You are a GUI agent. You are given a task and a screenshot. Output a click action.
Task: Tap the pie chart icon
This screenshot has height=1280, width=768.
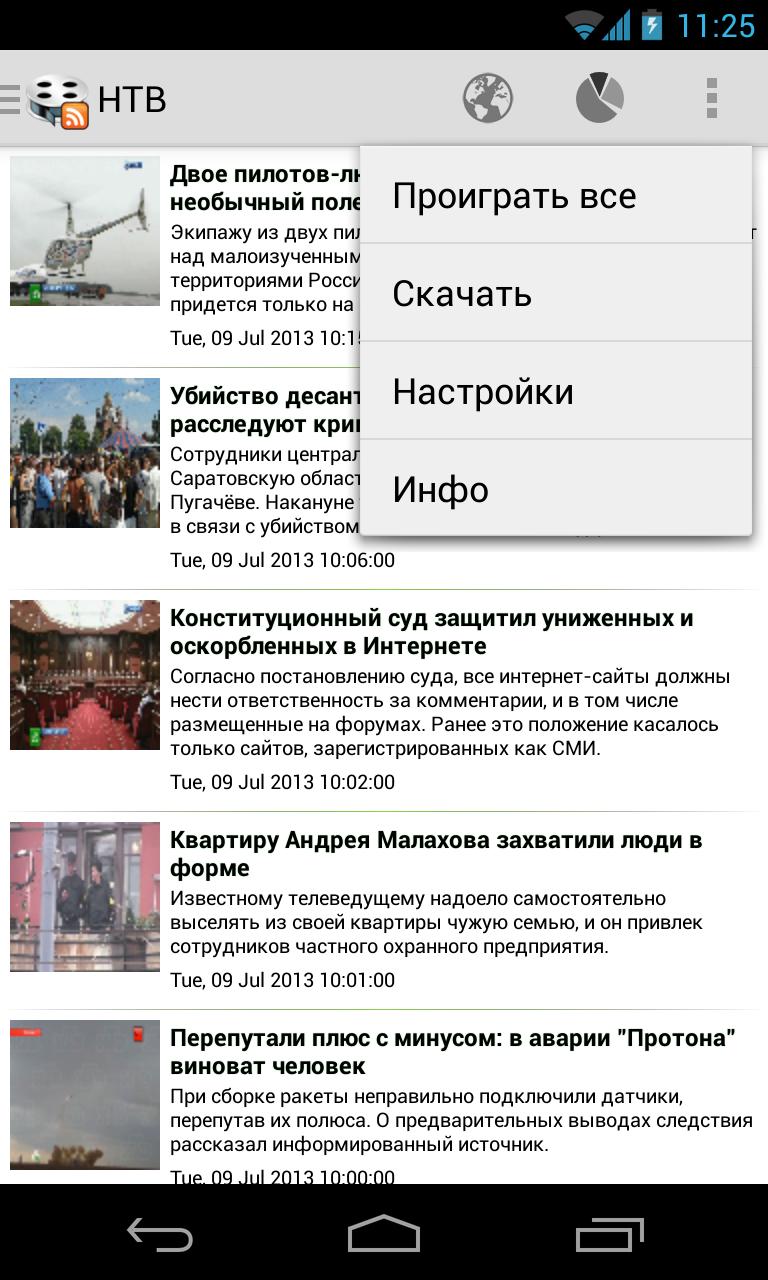(600, 98)
